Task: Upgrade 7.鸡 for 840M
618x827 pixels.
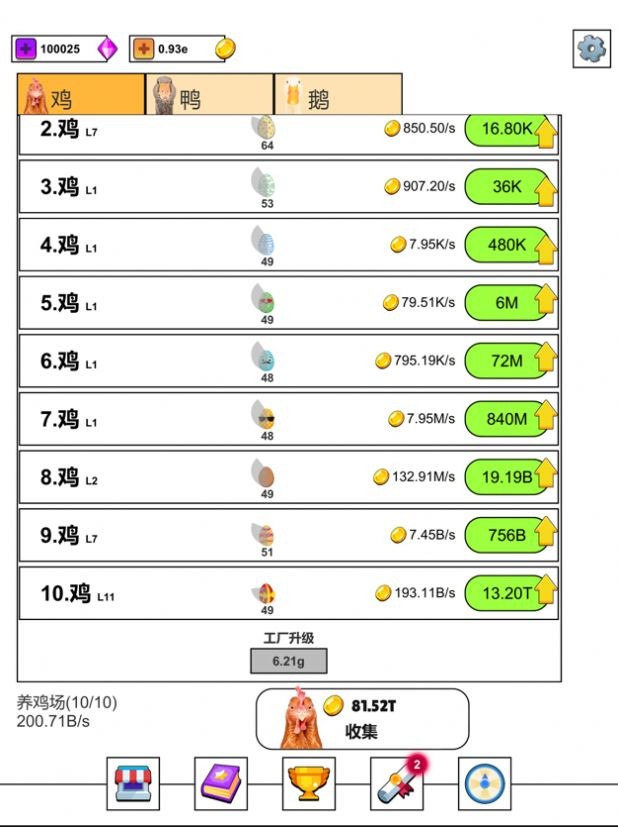Action: [510, 418]
